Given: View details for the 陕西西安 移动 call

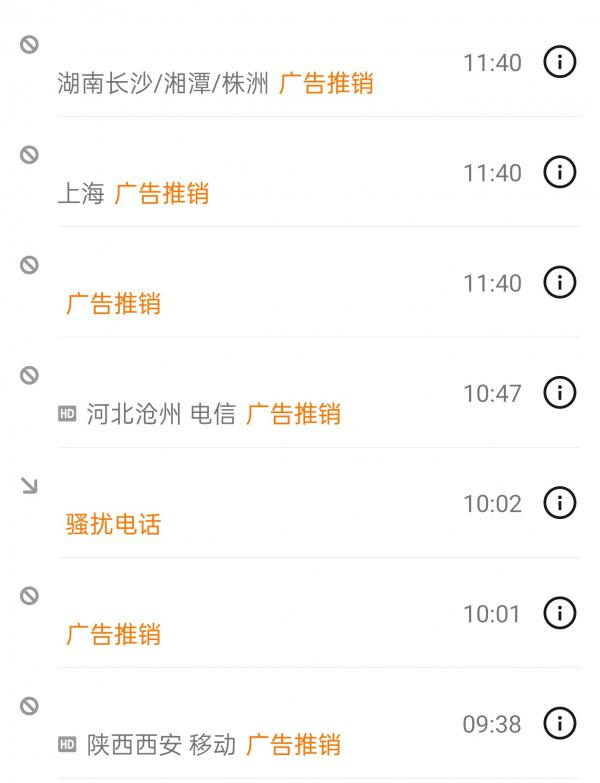Looking at the screenshot, I should (559, 722).
